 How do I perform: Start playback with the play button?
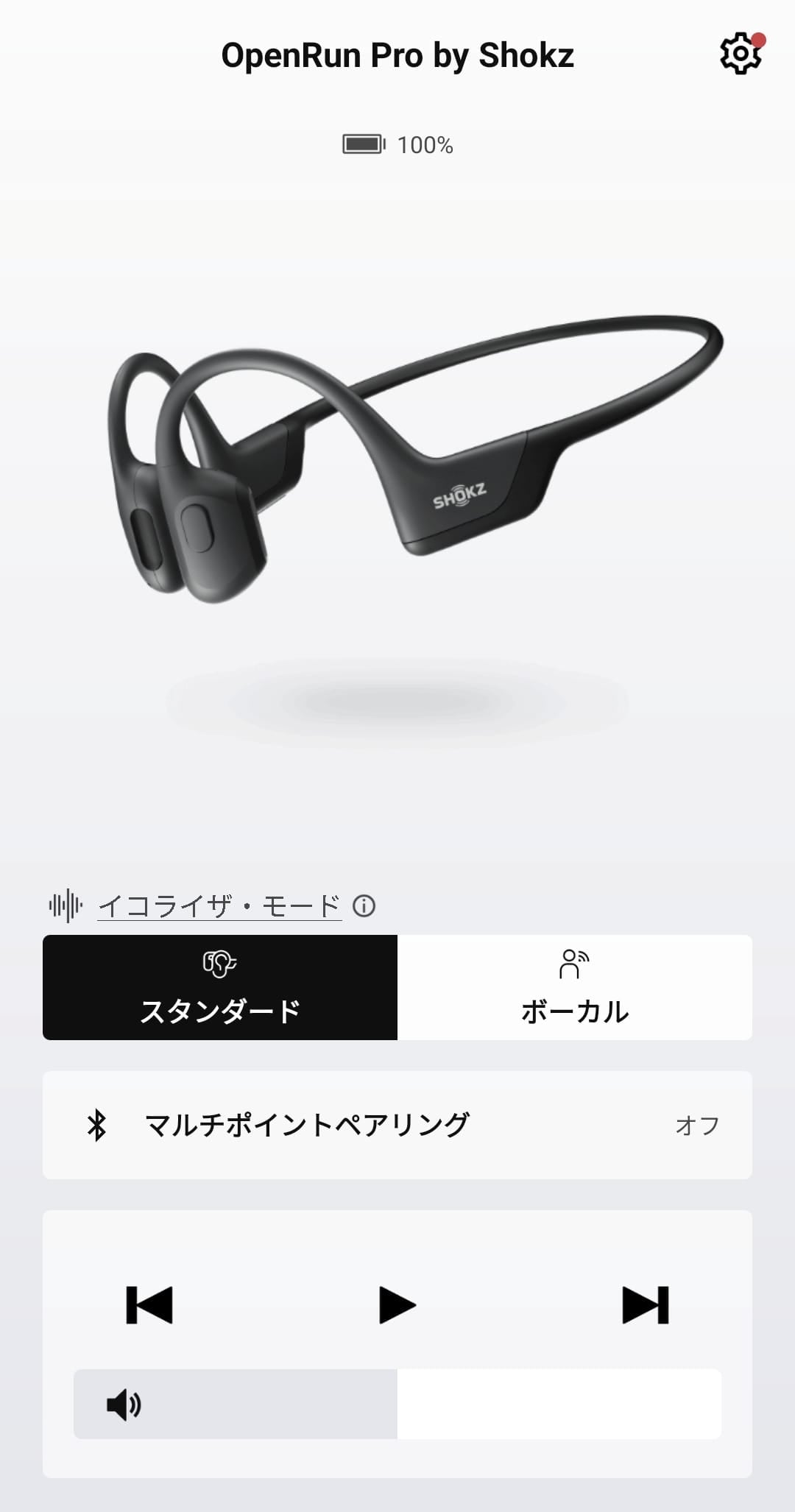coord(397,1305)
